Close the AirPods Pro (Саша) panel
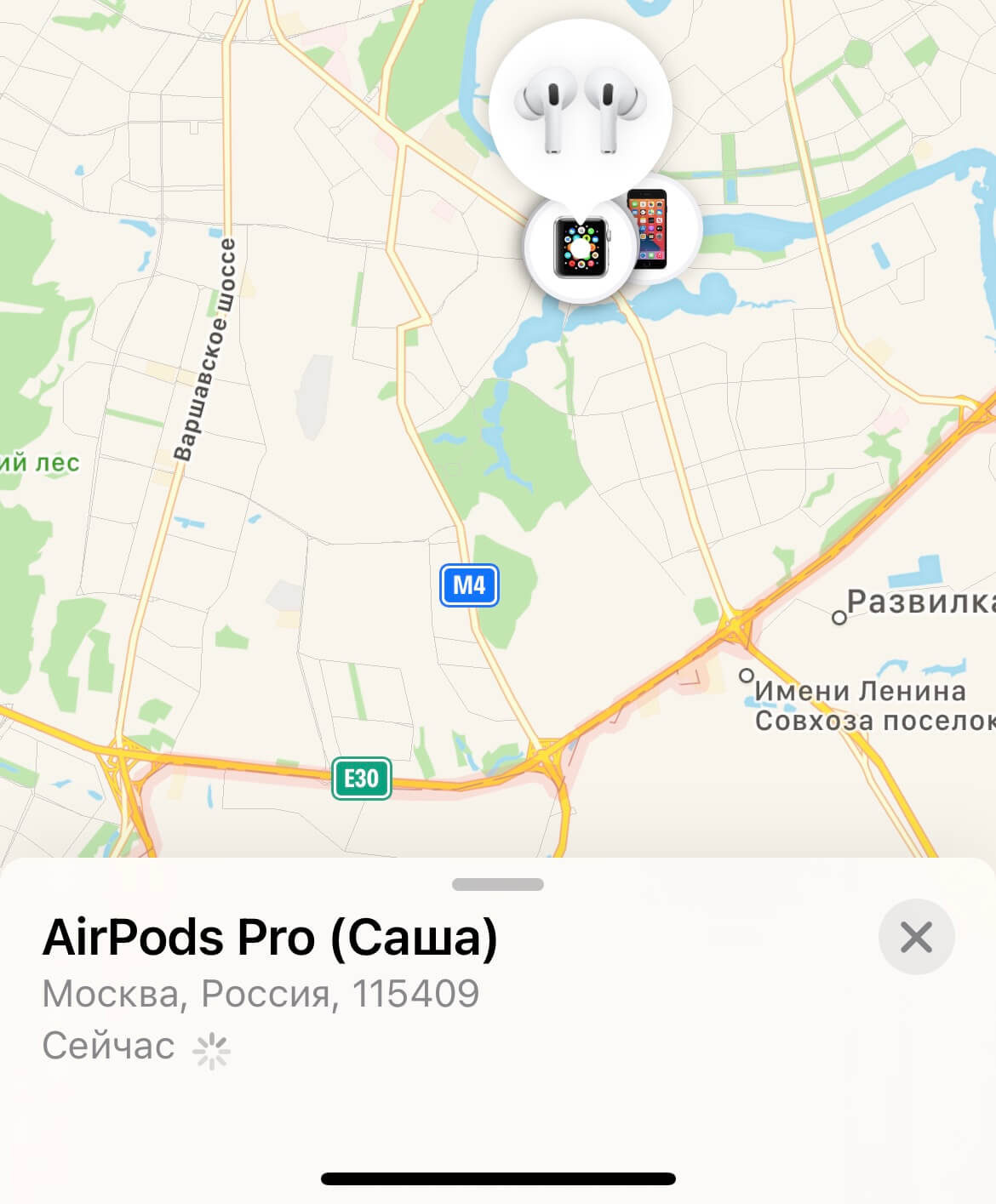 [x=916, y=937]
